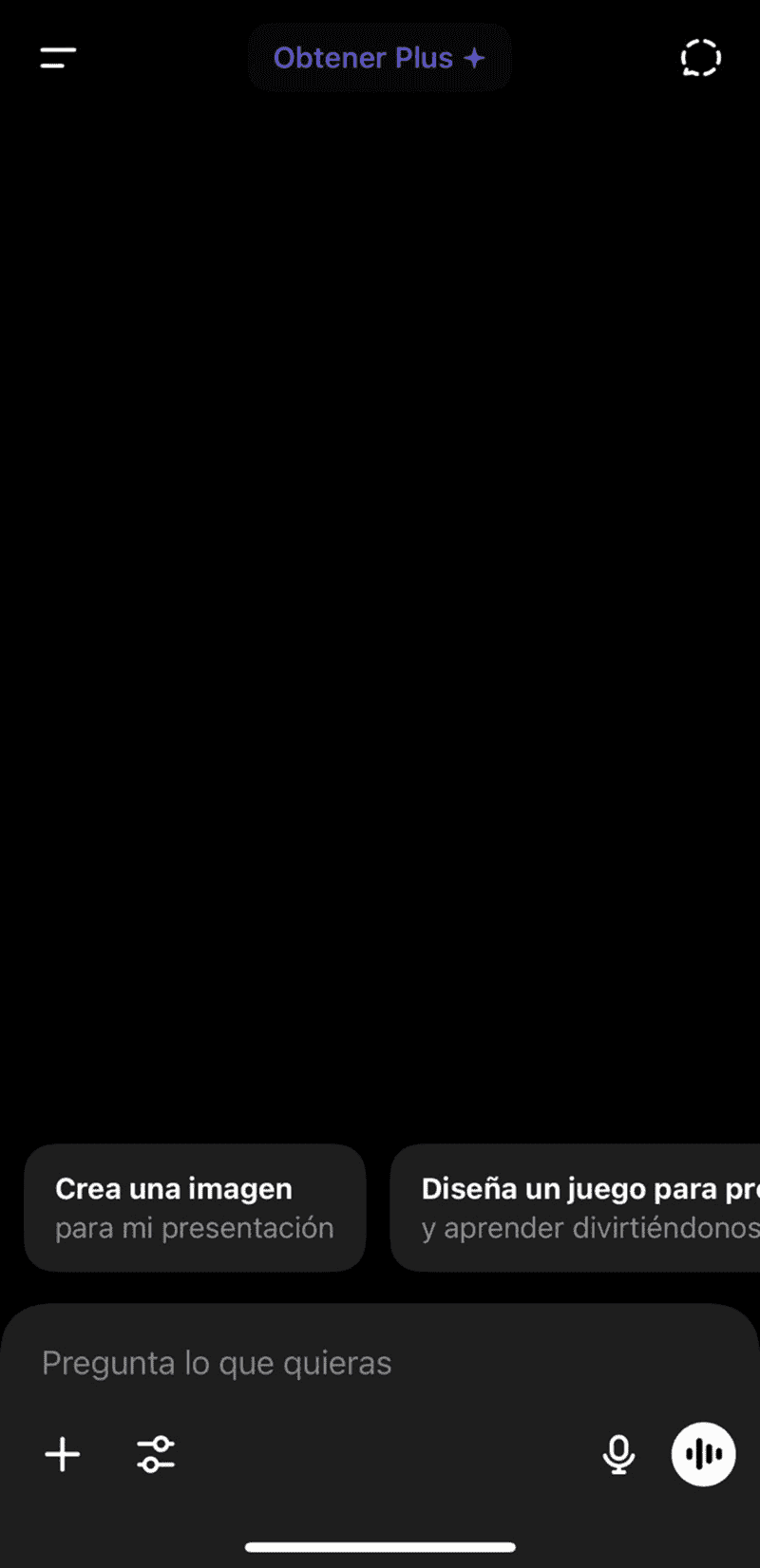Open the sidebar menu

coord(58,58)
